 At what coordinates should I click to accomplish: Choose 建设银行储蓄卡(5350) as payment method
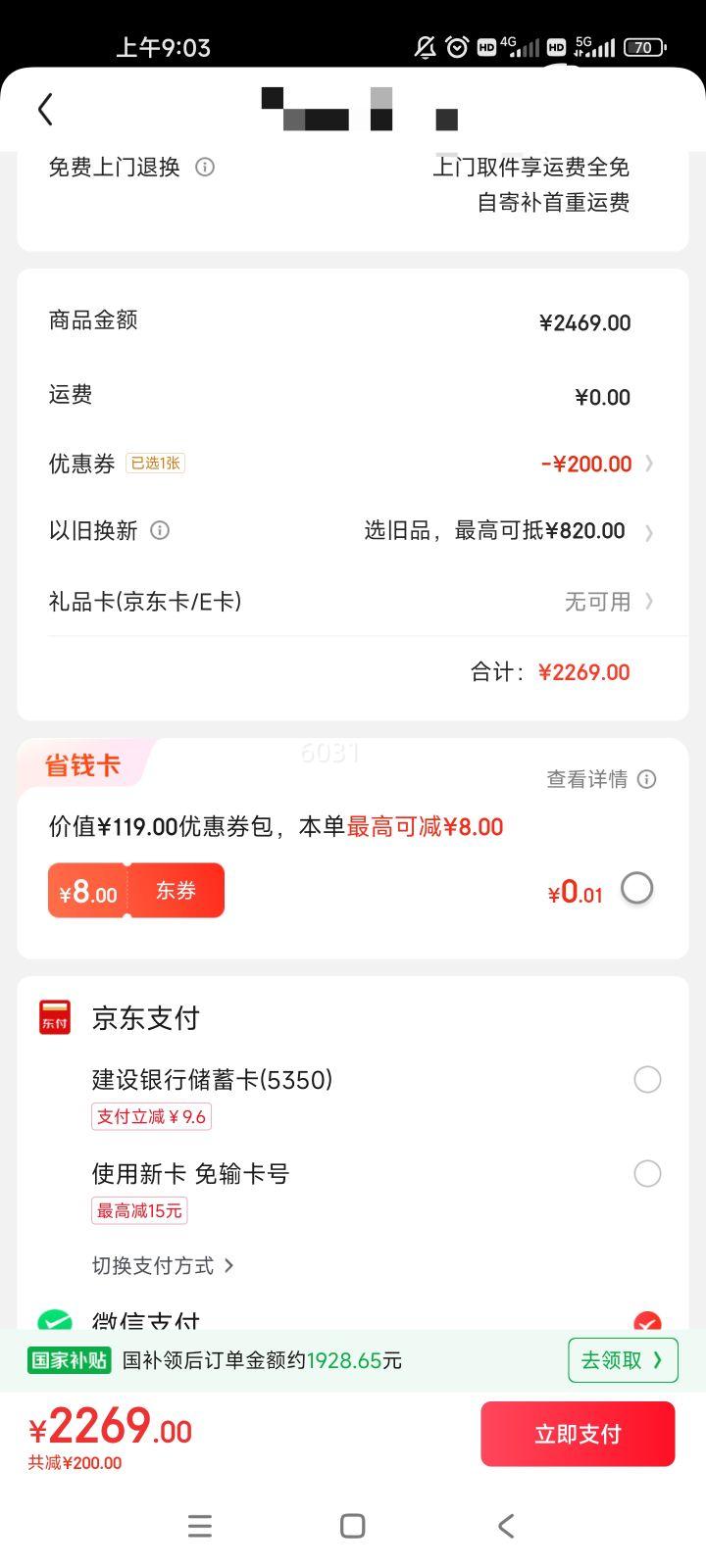[647, 1079]
